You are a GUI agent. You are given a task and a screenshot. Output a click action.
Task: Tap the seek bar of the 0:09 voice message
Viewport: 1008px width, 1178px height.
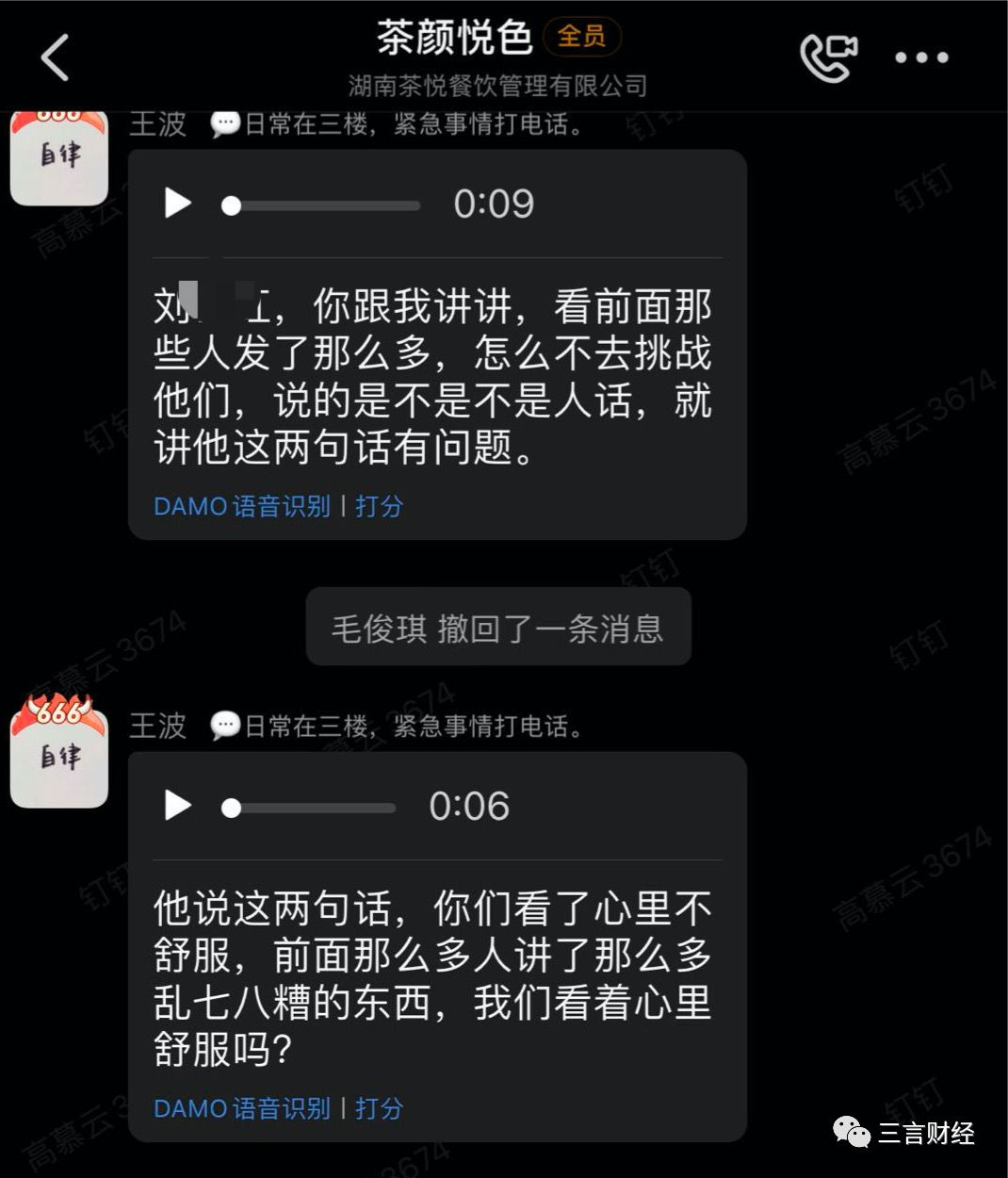tap(320, 205)
